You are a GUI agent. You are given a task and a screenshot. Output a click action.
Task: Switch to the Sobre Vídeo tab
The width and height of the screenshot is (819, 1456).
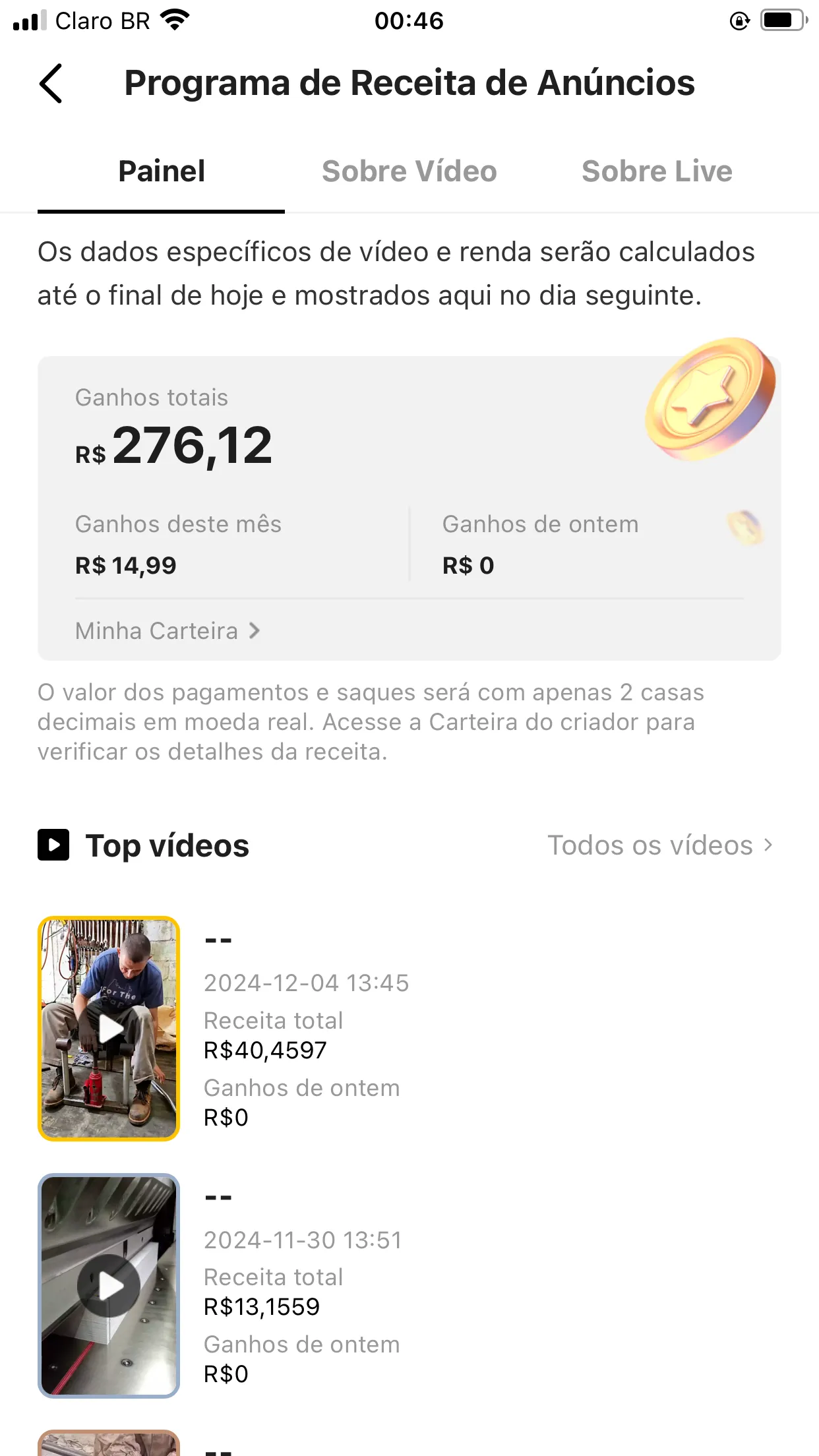point(409,171)
